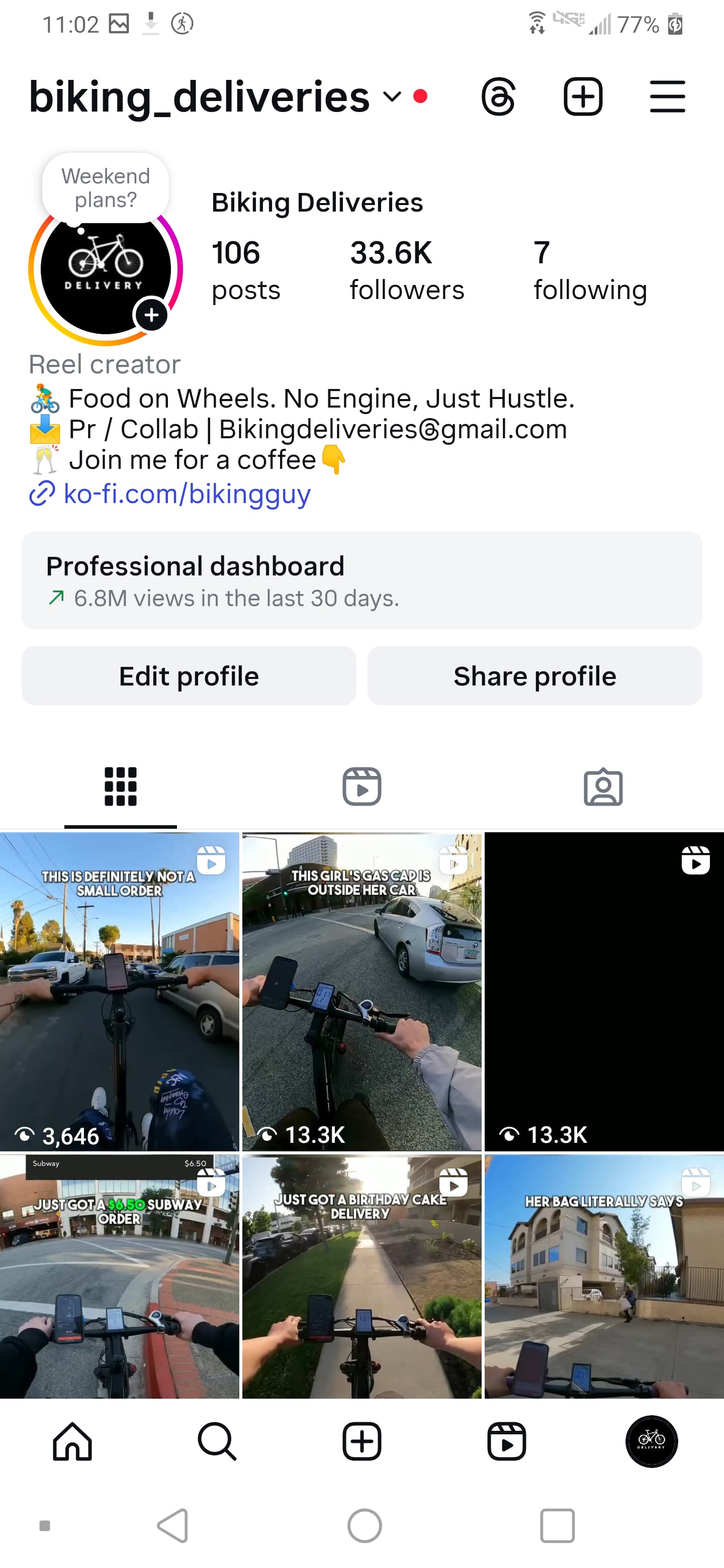724x1568 pixels.
Task: Open the hamburger menu
Action: pos(667,97)
